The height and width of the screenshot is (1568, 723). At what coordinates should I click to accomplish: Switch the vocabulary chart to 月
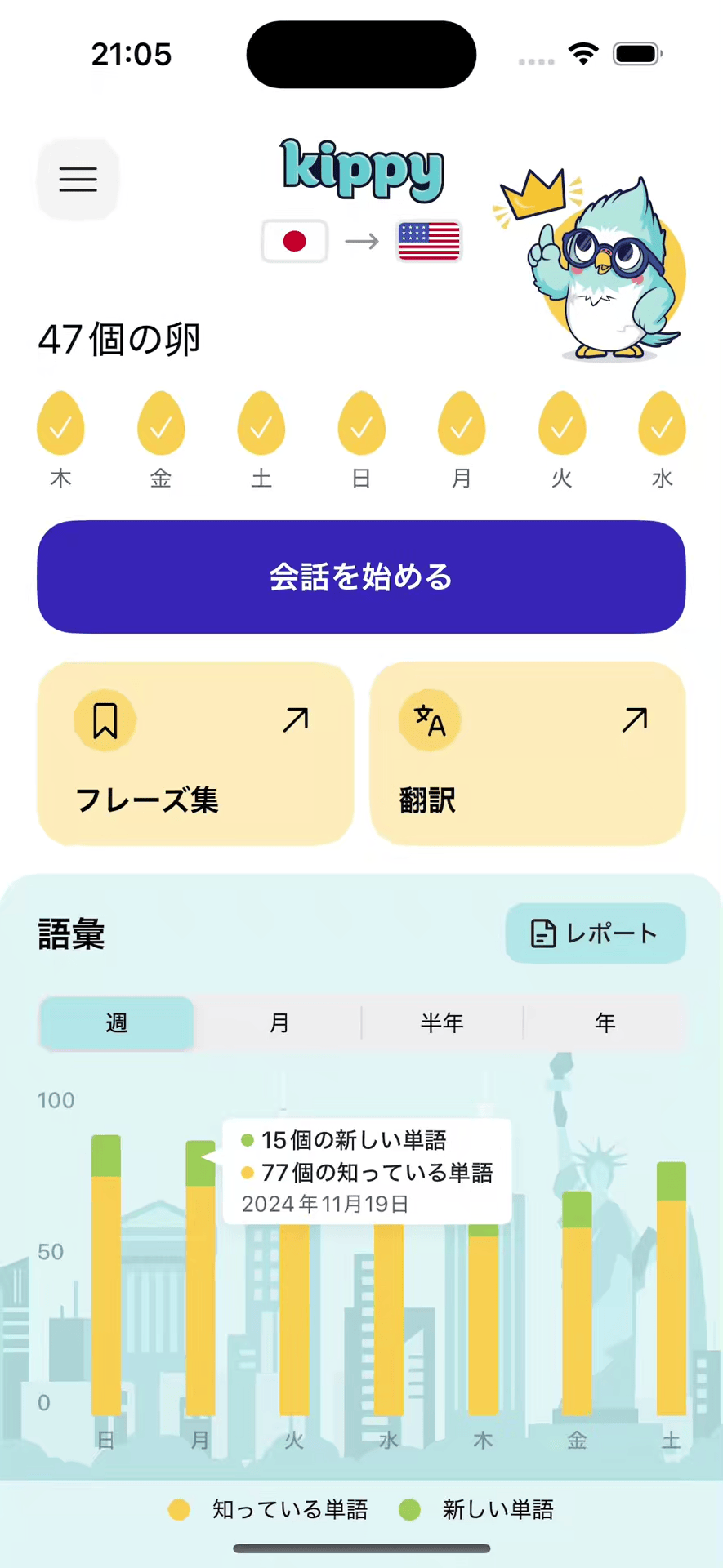coord(279,1022)
